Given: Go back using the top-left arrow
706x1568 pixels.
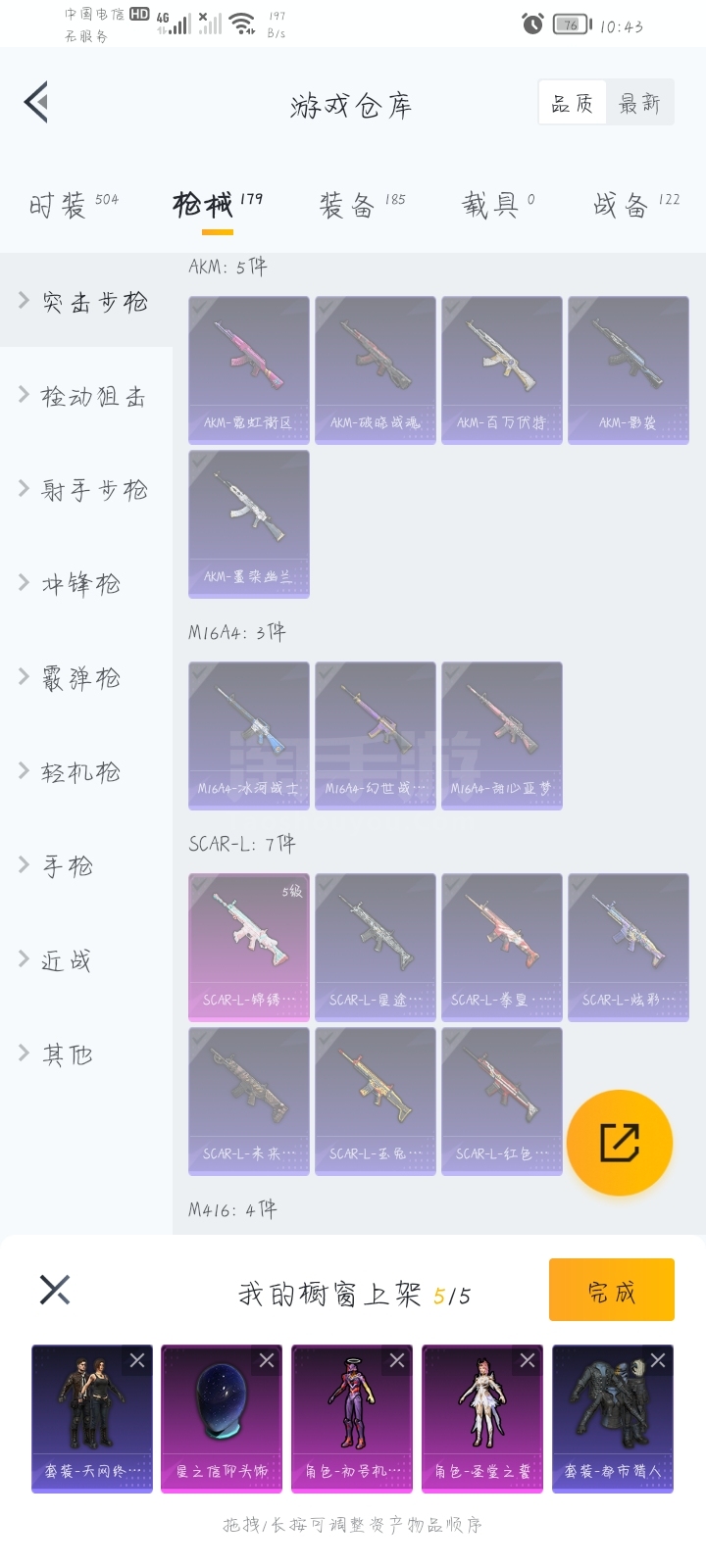Looking at the screenshot, I should 37,102.
